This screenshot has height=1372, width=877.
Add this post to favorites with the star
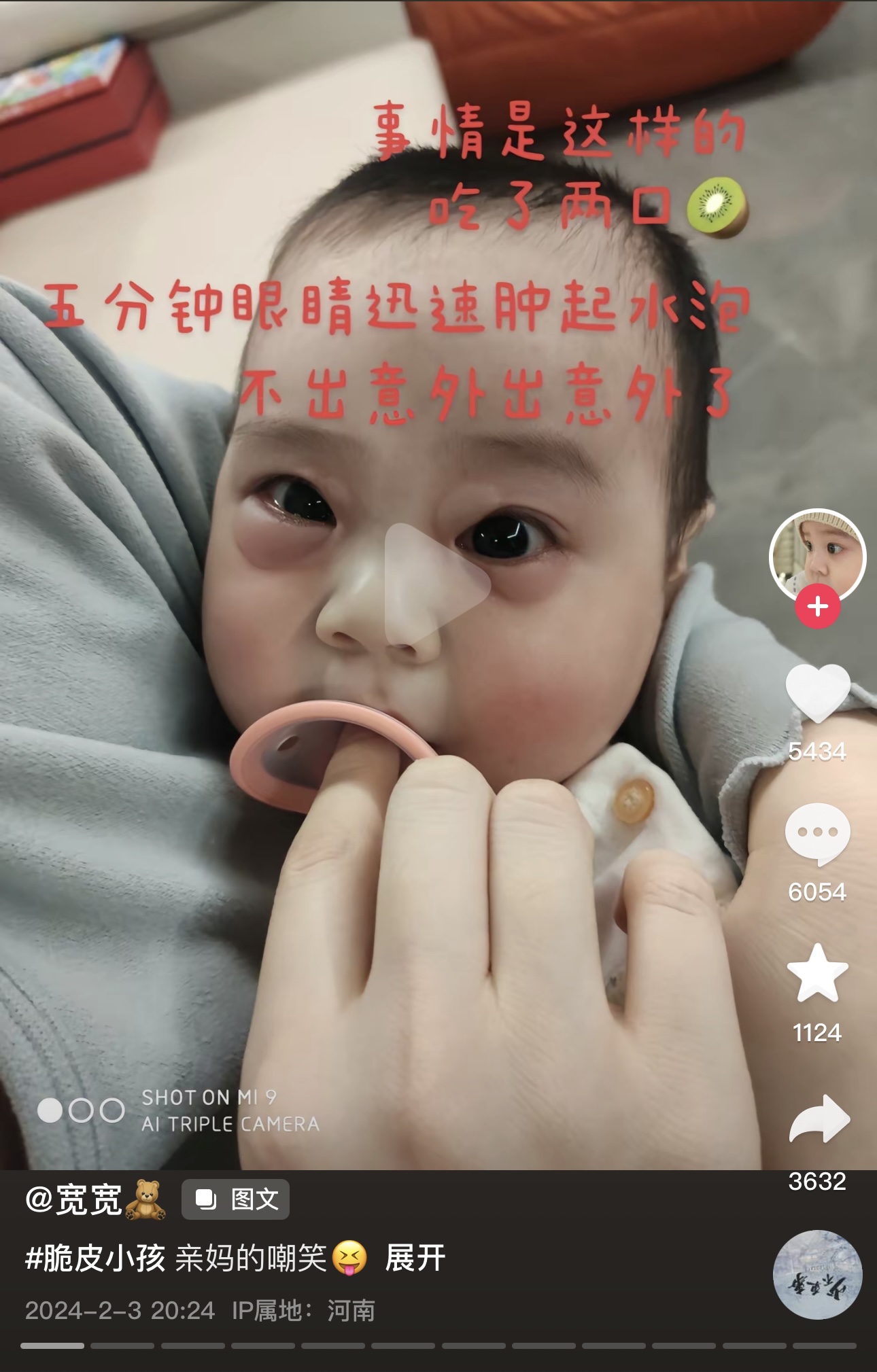click(817, 973)
